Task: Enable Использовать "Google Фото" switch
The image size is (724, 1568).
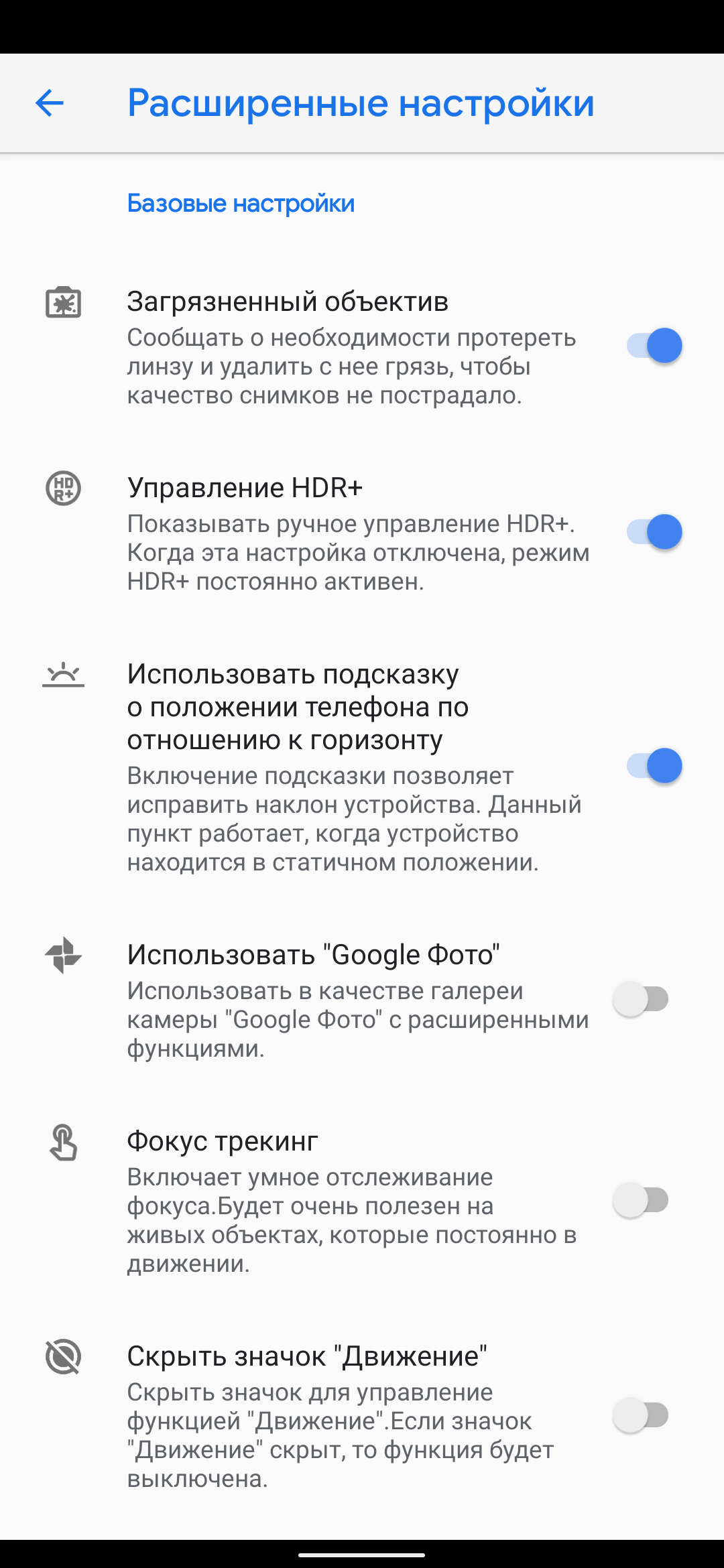Action: 641,999
